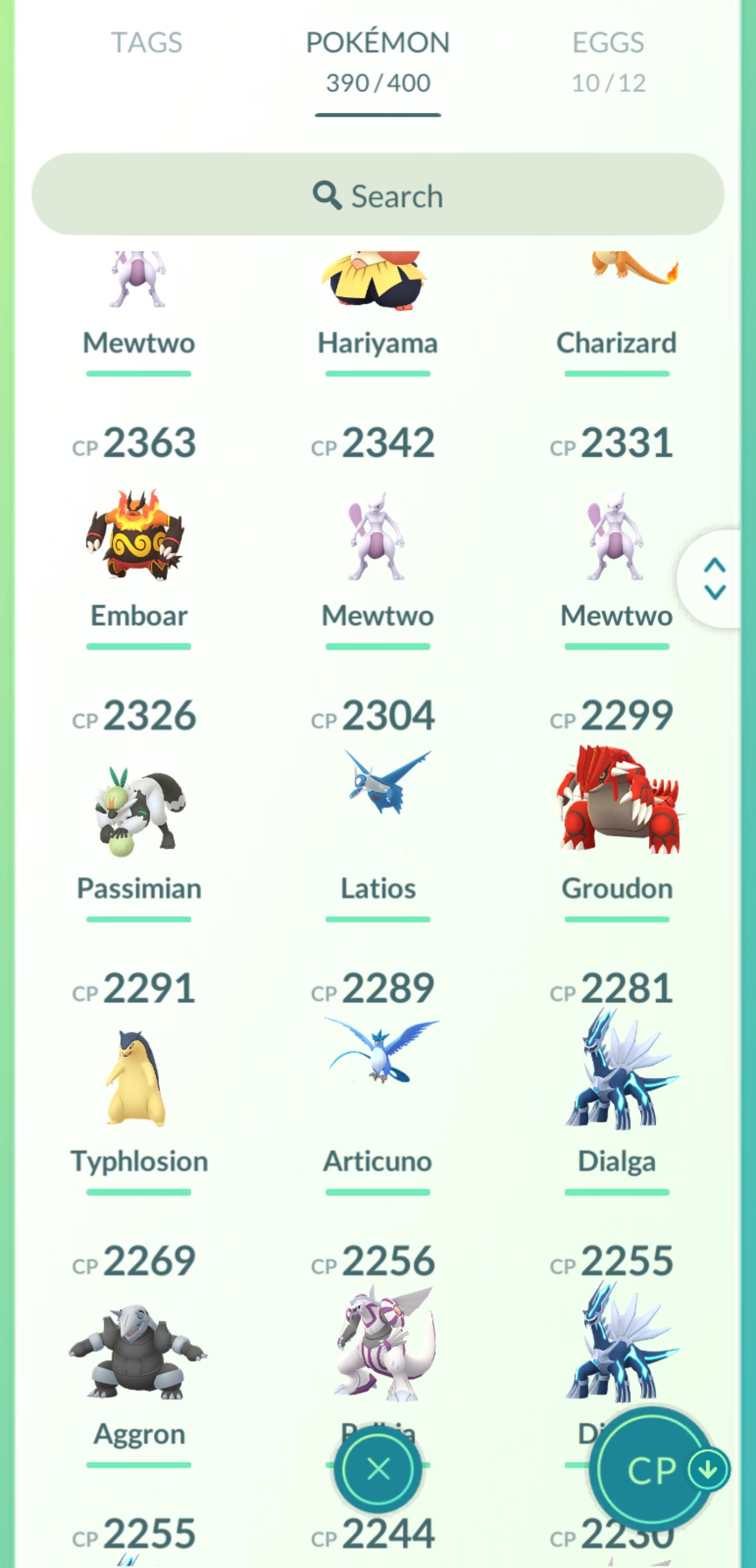View Latios with CP 2304

tap(377, 810)
